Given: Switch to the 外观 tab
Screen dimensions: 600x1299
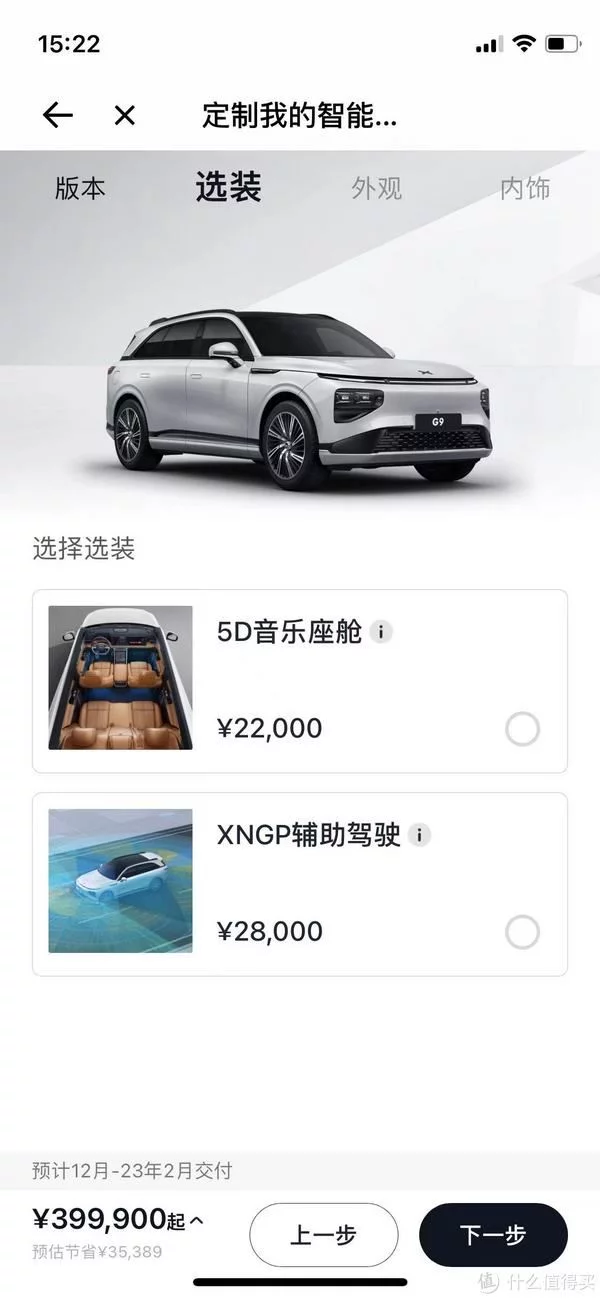Looking at the screenshot, I should click(377, 188).
